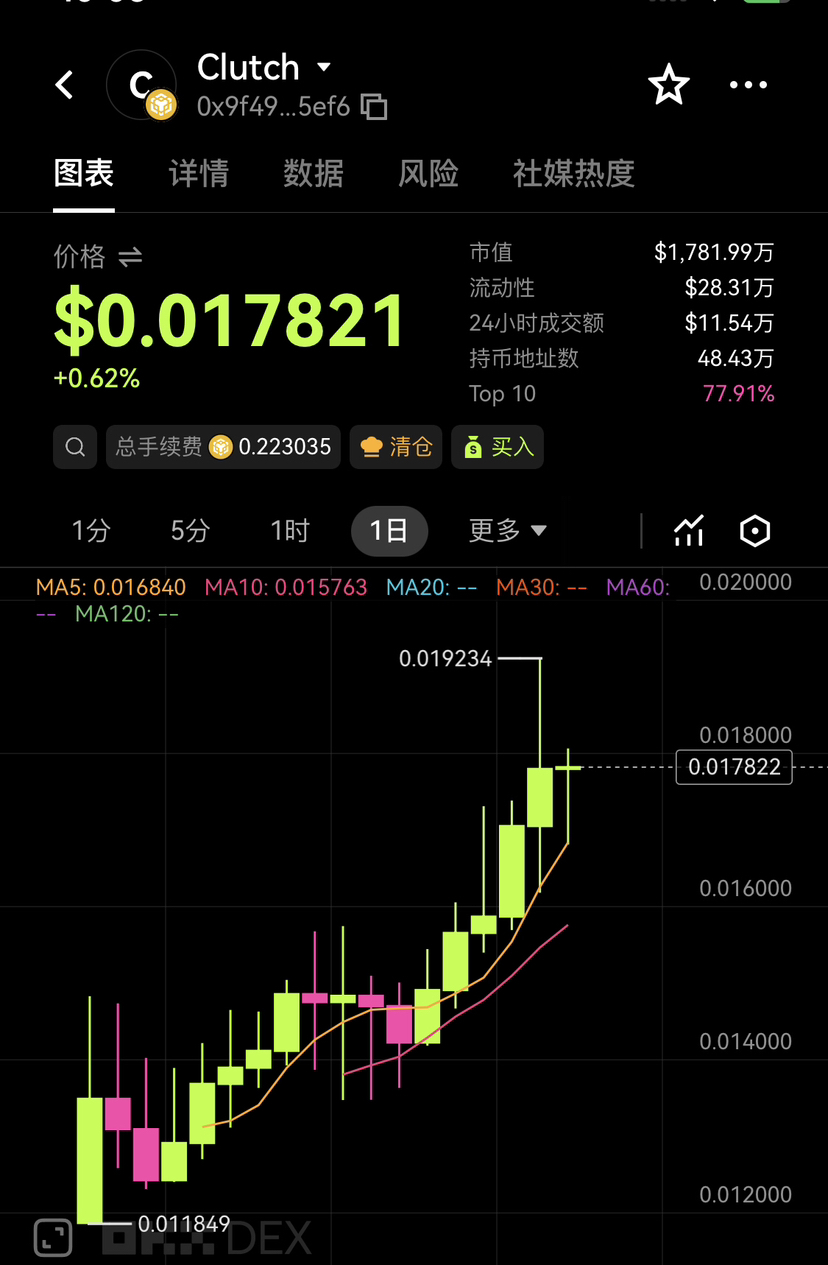Copy the contract address 0x9f49...5ef6
This screenshot has height=1265, width=828.
coord(374,107)
